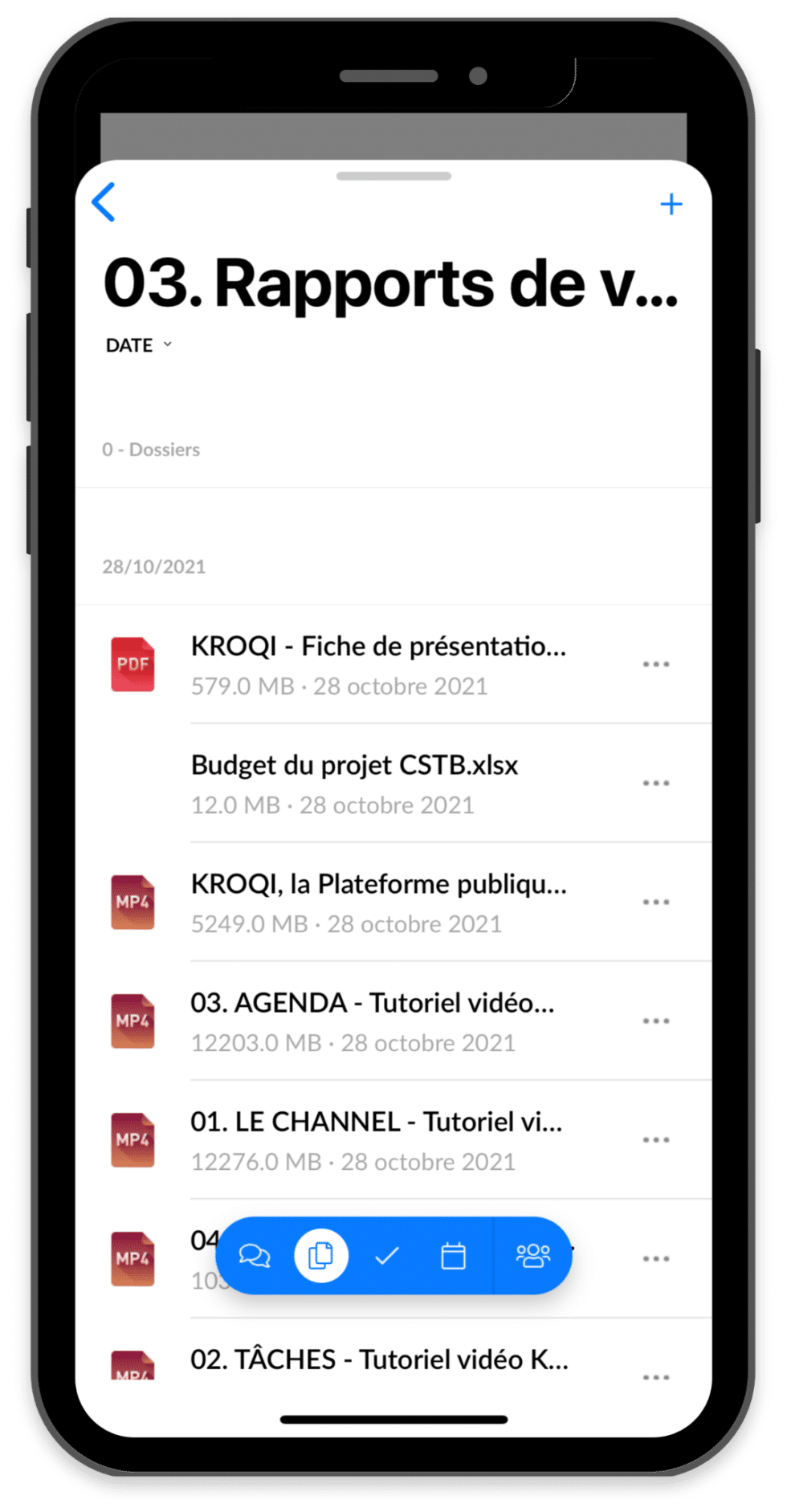Open options menu for Budget du projet CSTB.xlsx
This screenshot has height=1512, width=787.
click(656, 783)
